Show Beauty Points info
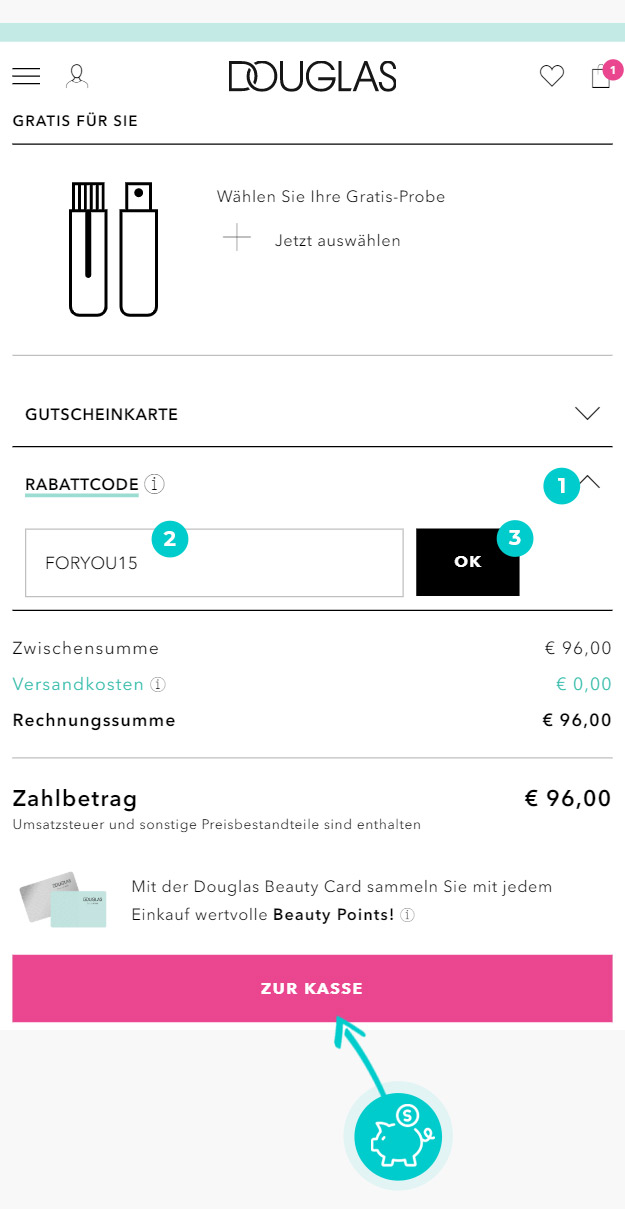 click(408, 915)
